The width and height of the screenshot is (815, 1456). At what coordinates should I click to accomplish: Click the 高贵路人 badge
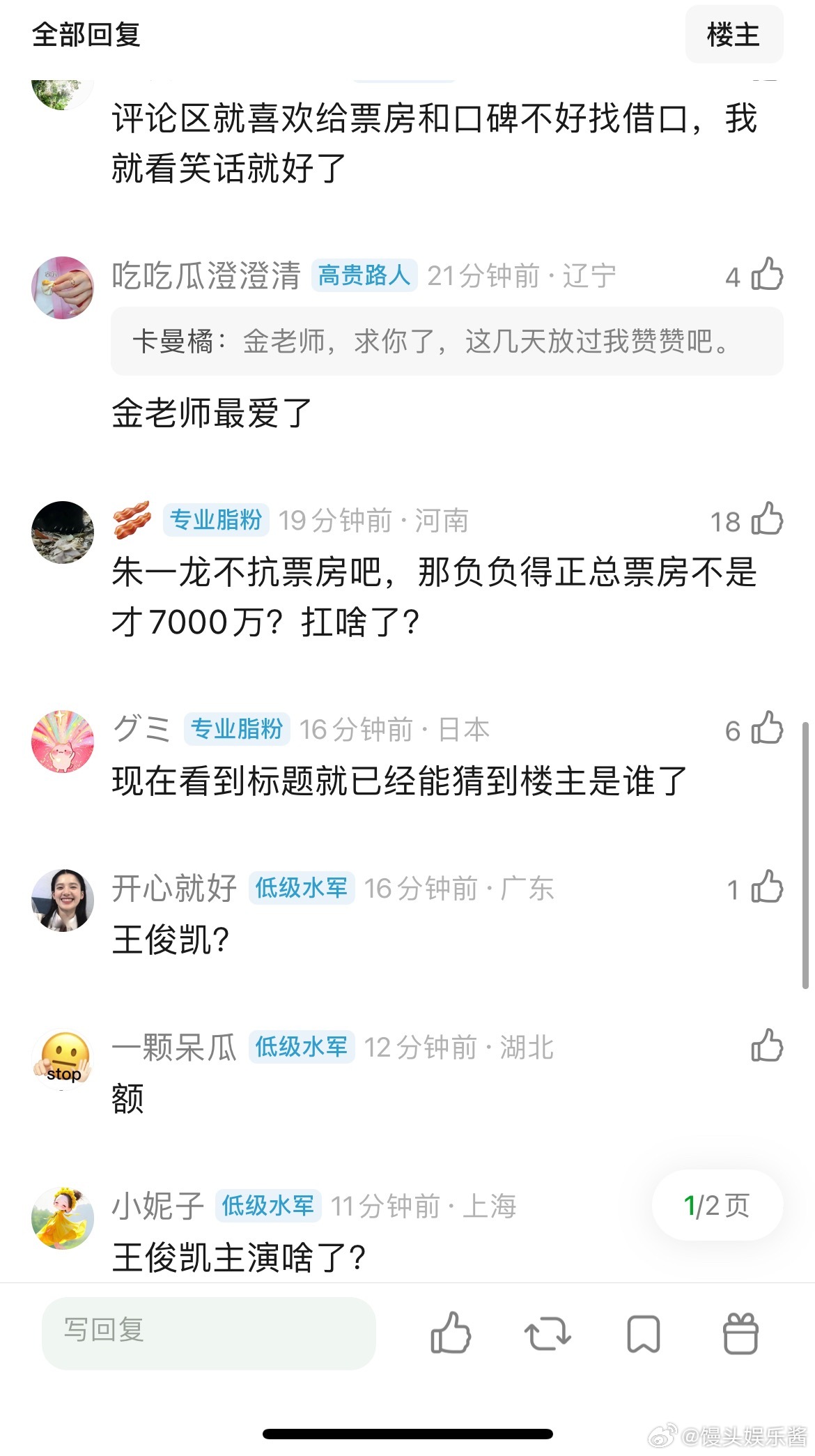pos(365,275)
